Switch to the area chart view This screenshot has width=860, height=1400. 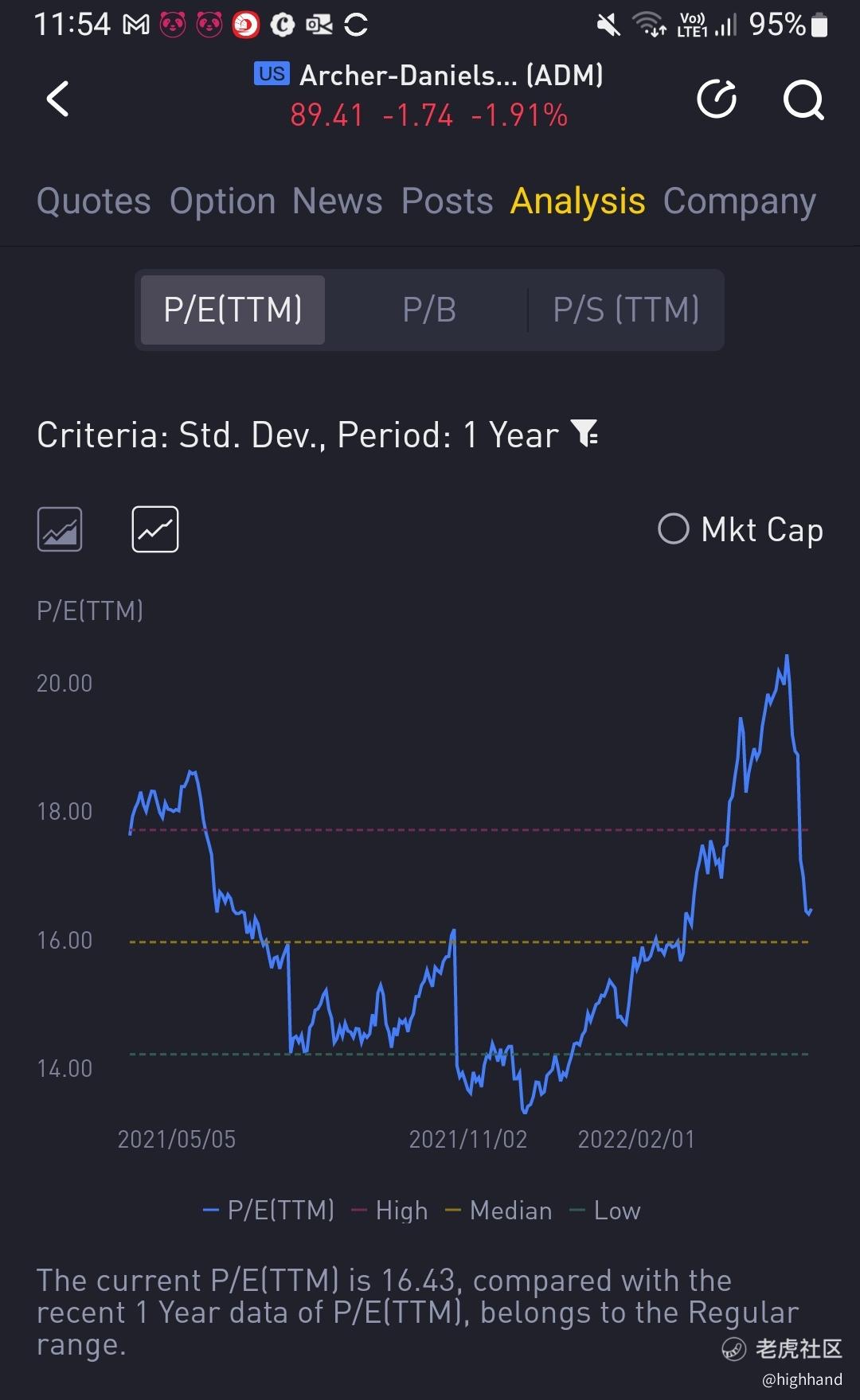tap(60, 529)
